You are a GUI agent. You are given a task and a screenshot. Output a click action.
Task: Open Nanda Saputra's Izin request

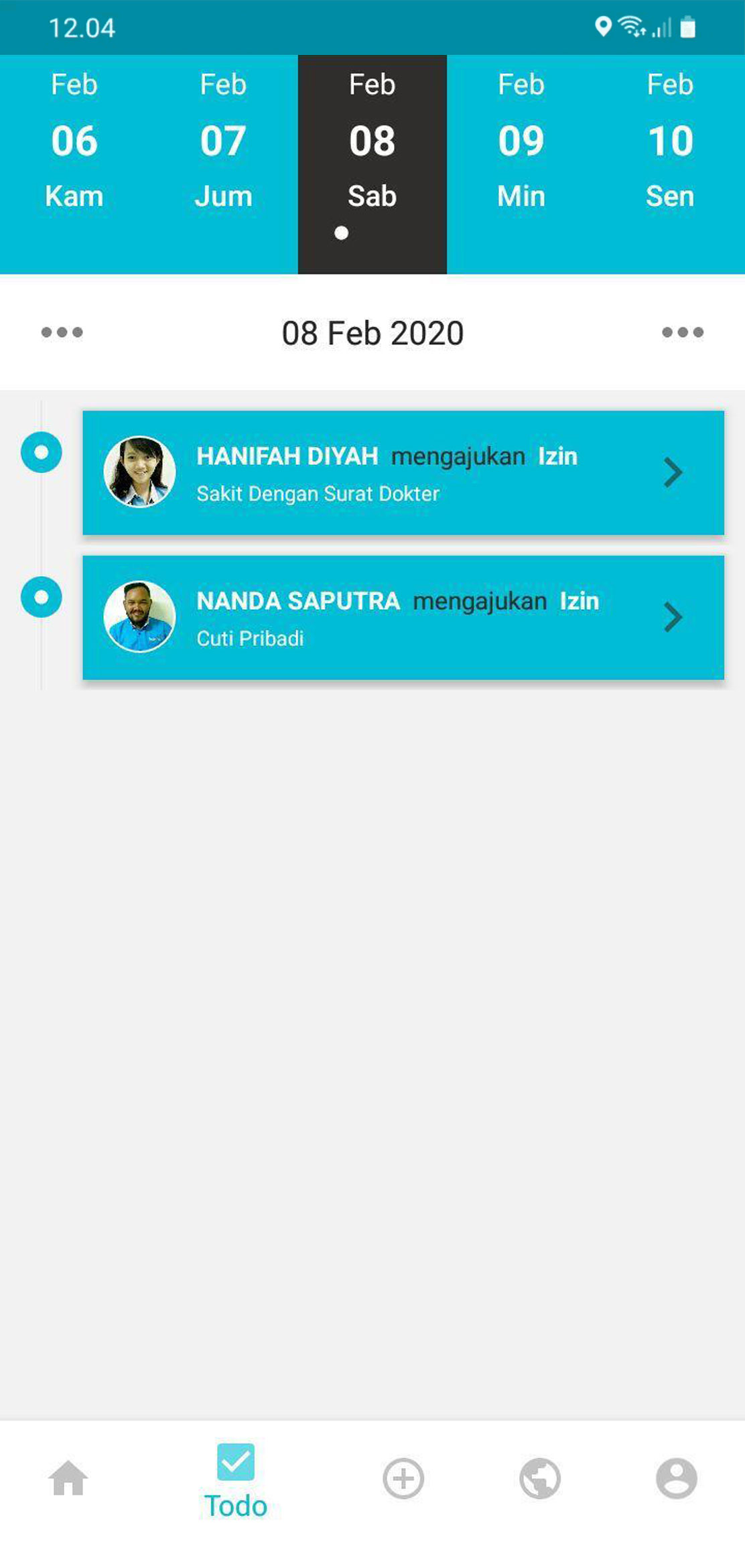click(x=403, y=617)
